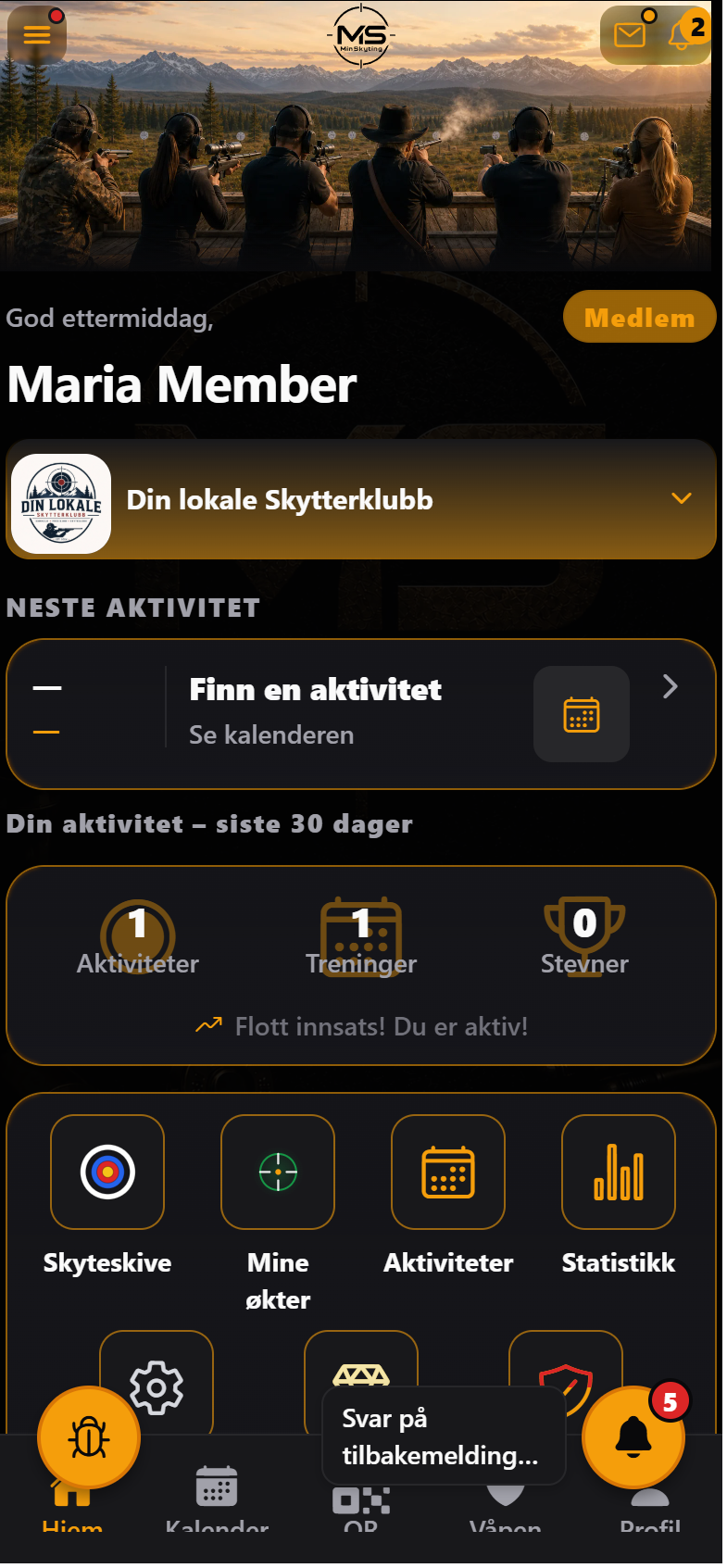Switch to the QR tab
This screenshot has width=727, height=1568.
(x=361, y=1505)
